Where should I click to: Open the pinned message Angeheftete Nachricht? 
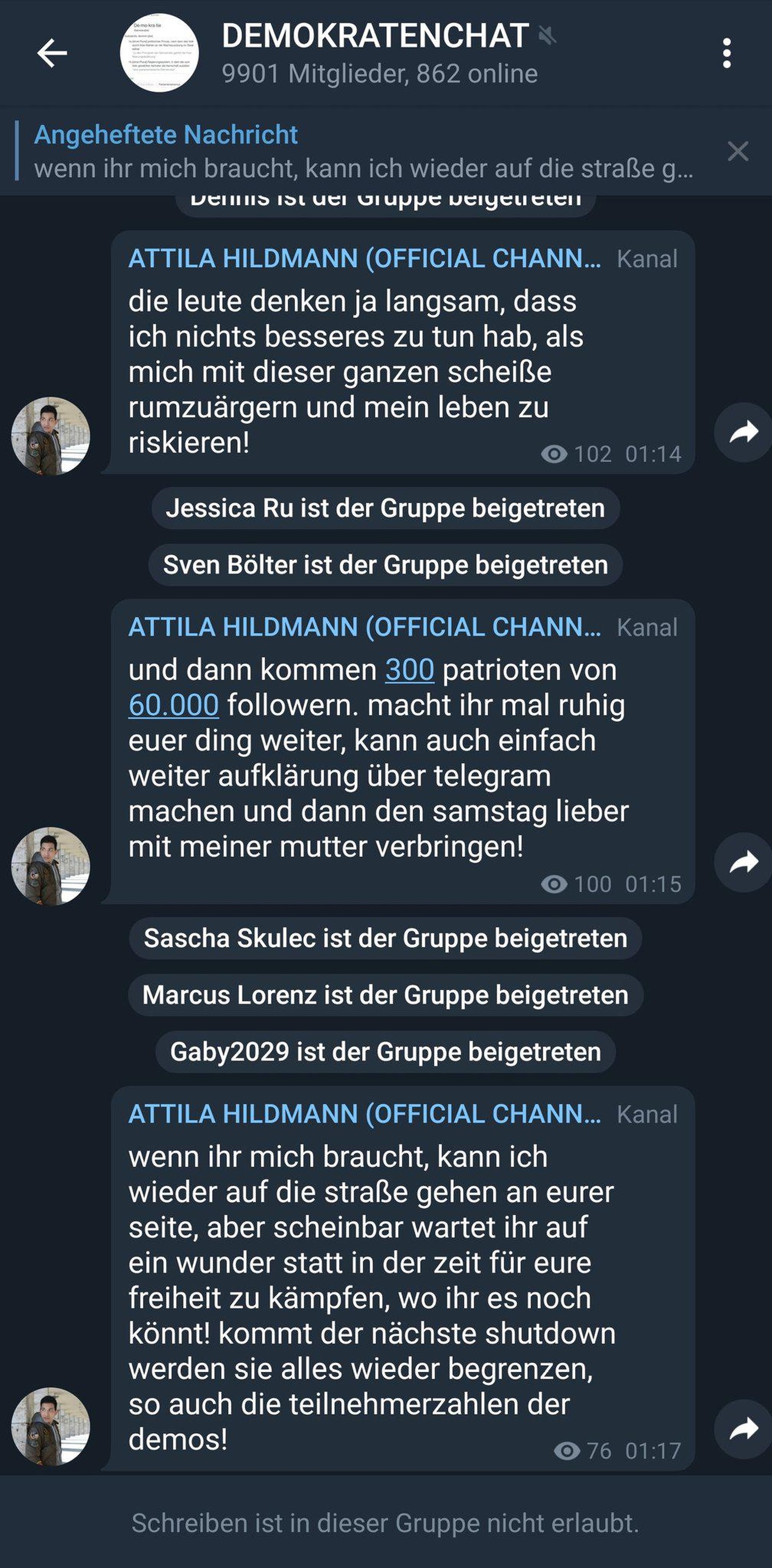363,151
